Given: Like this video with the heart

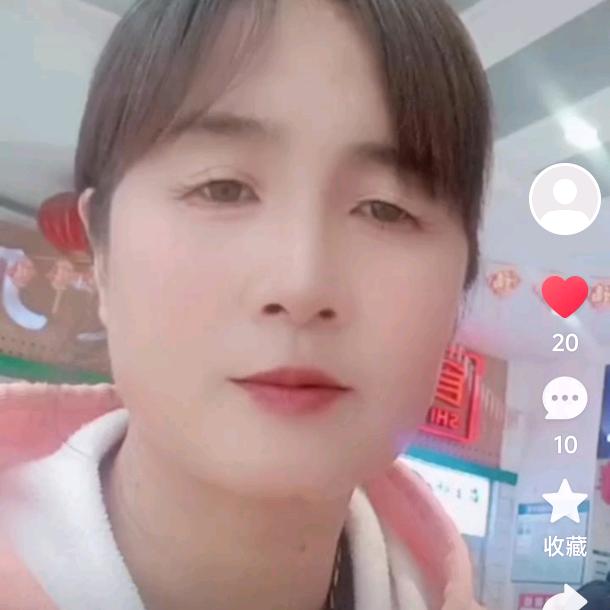Looking at the screenshot, I should pos(565,297).
